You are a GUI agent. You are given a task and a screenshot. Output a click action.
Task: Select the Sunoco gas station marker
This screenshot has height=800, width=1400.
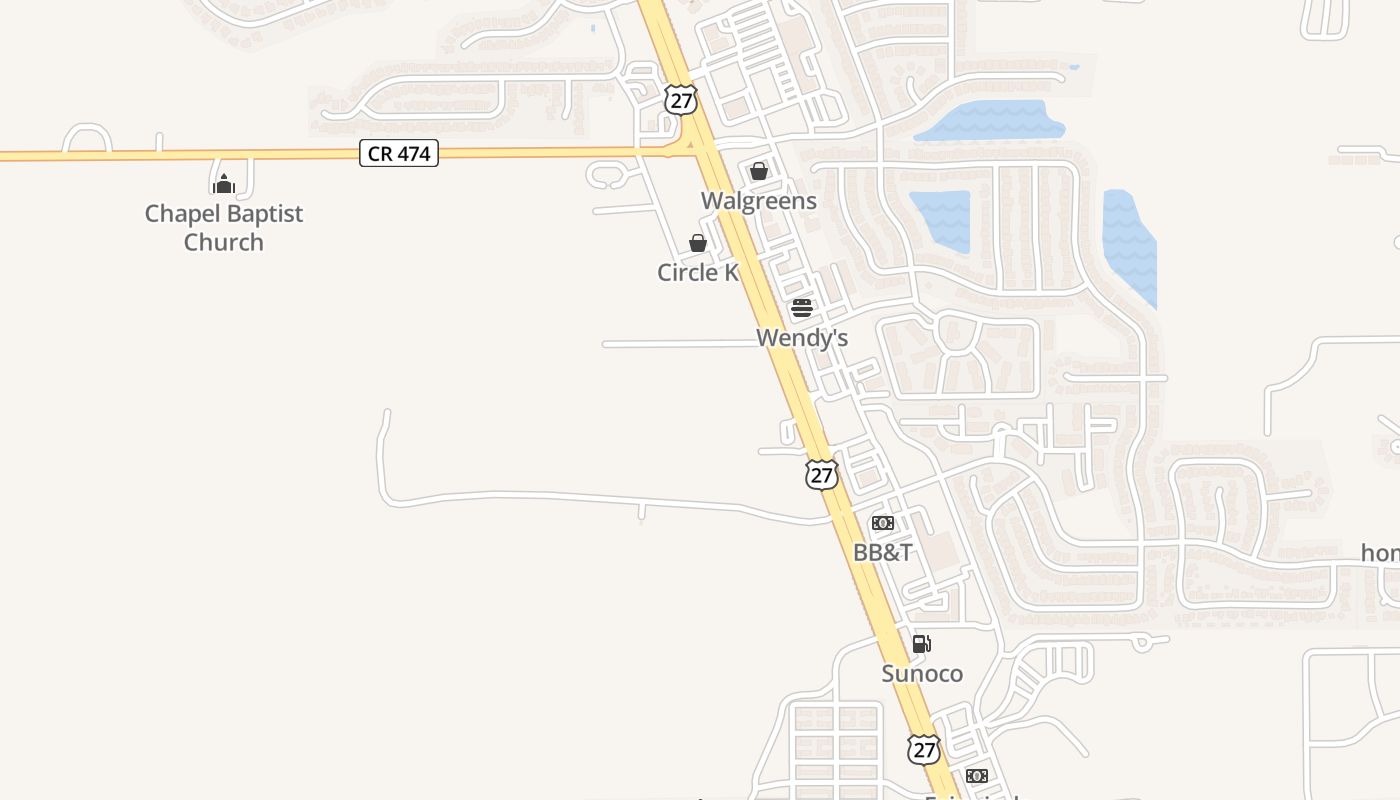pyautogui.click(x=921, y=644)
